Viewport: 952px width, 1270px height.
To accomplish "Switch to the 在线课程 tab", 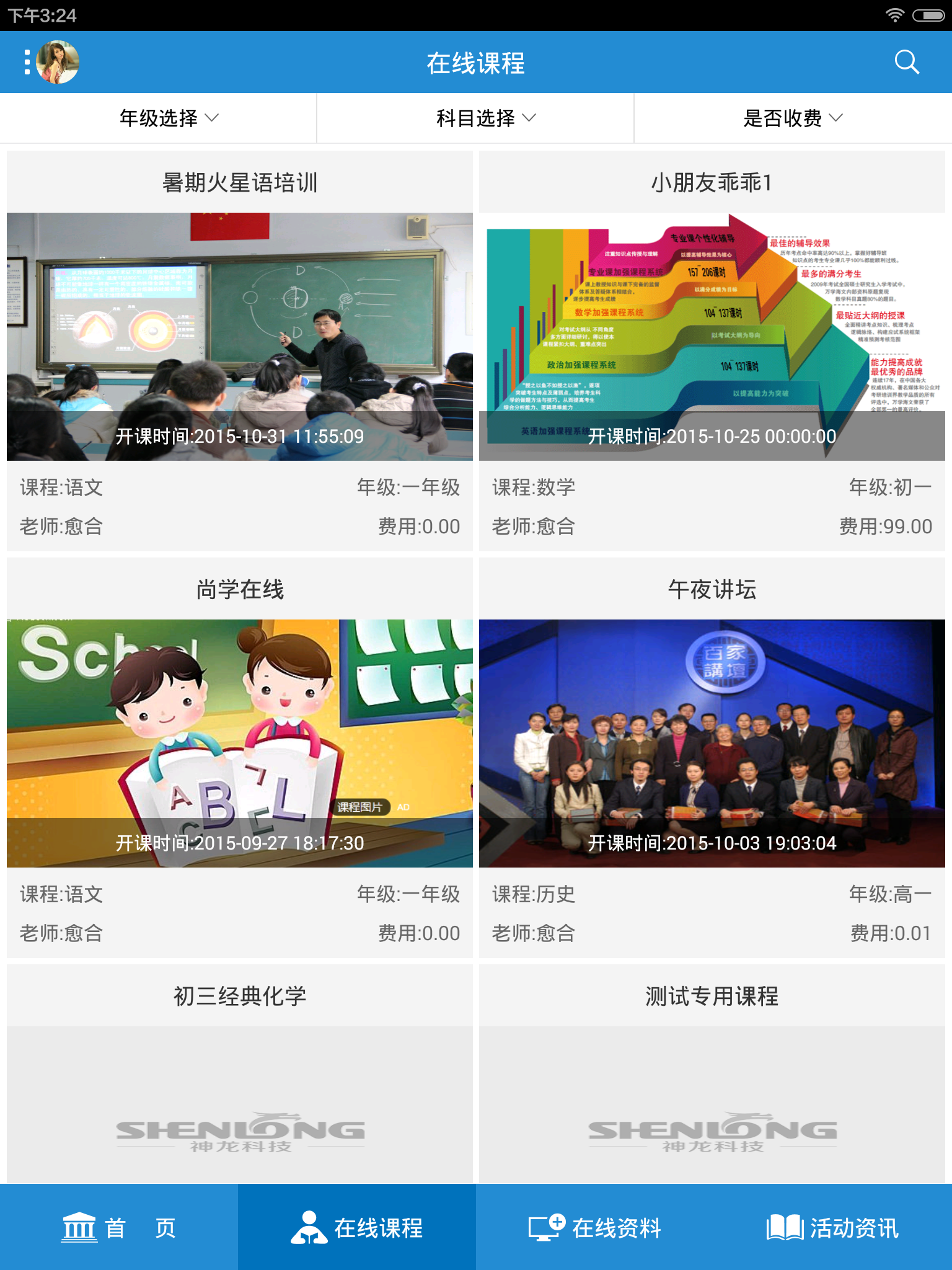I will pyautogui.click(x=357, y=1227).
